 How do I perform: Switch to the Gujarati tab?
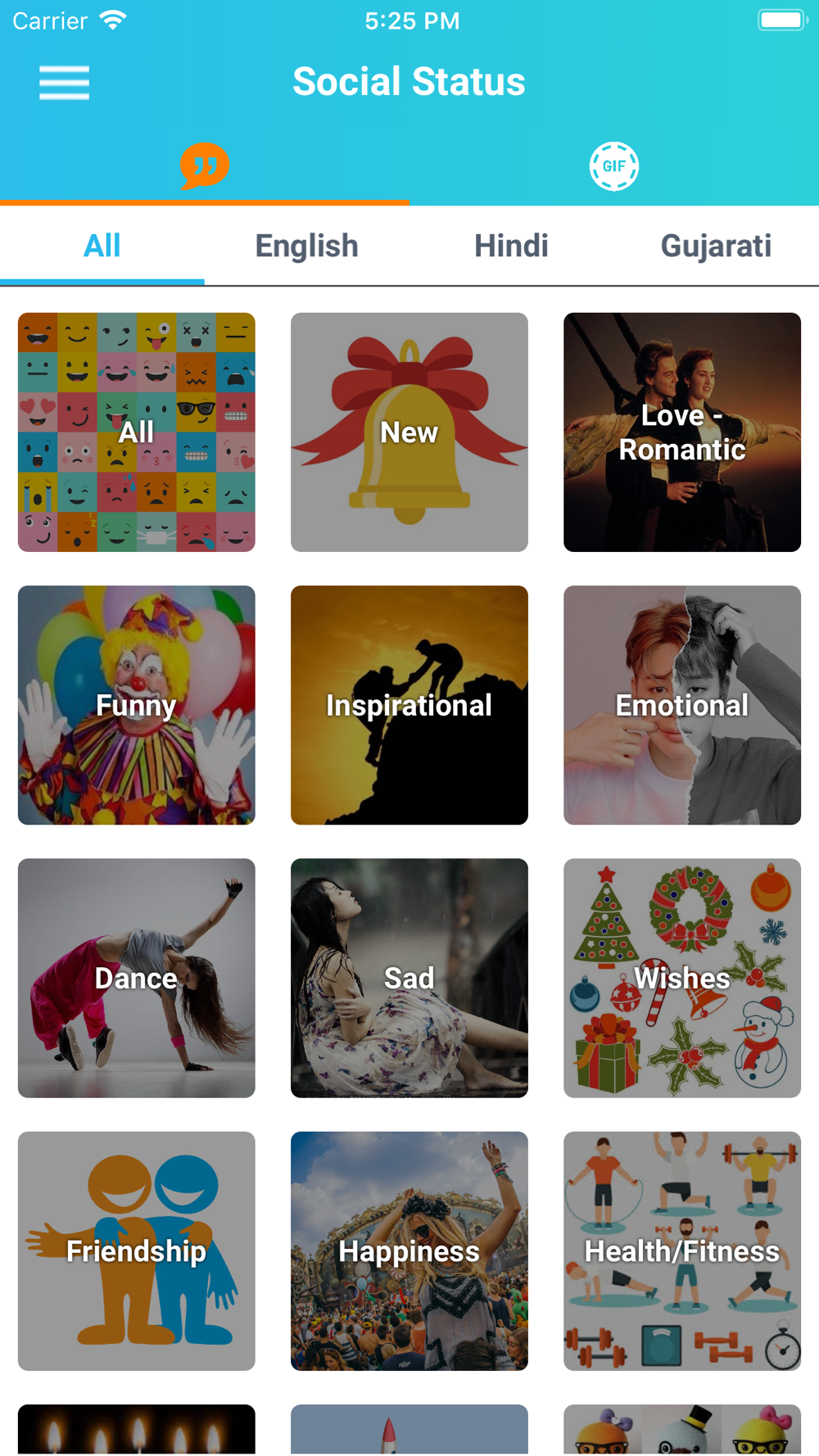point(716,246)
